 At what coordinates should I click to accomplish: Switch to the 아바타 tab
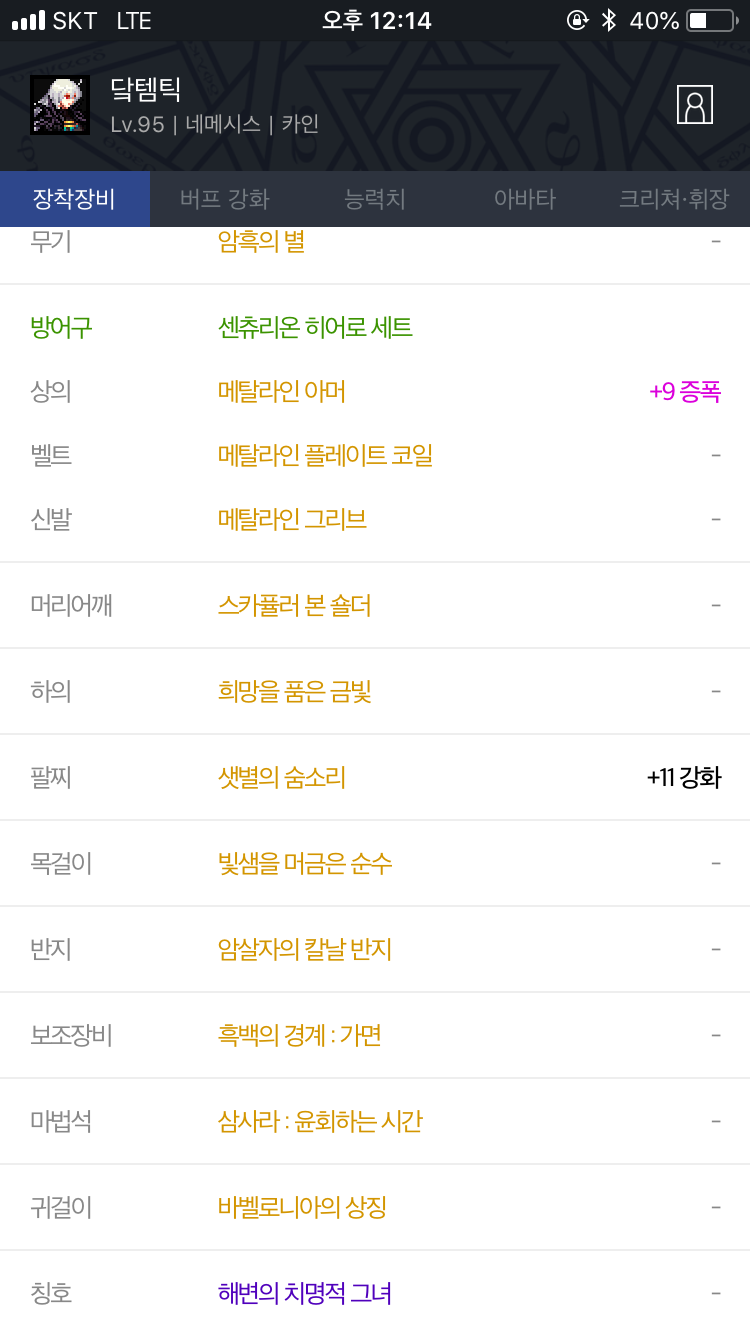(525, 199)
